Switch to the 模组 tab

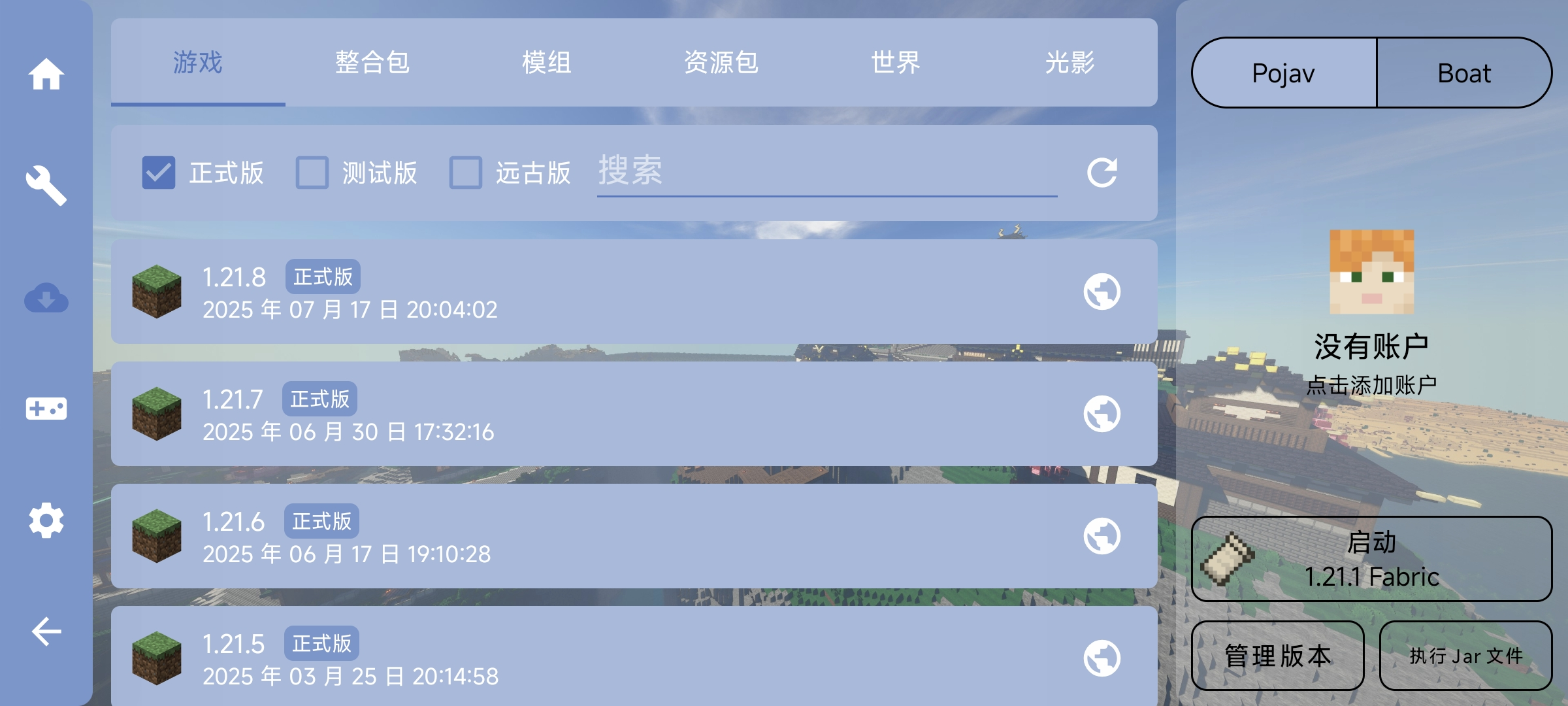coord(547,63)
